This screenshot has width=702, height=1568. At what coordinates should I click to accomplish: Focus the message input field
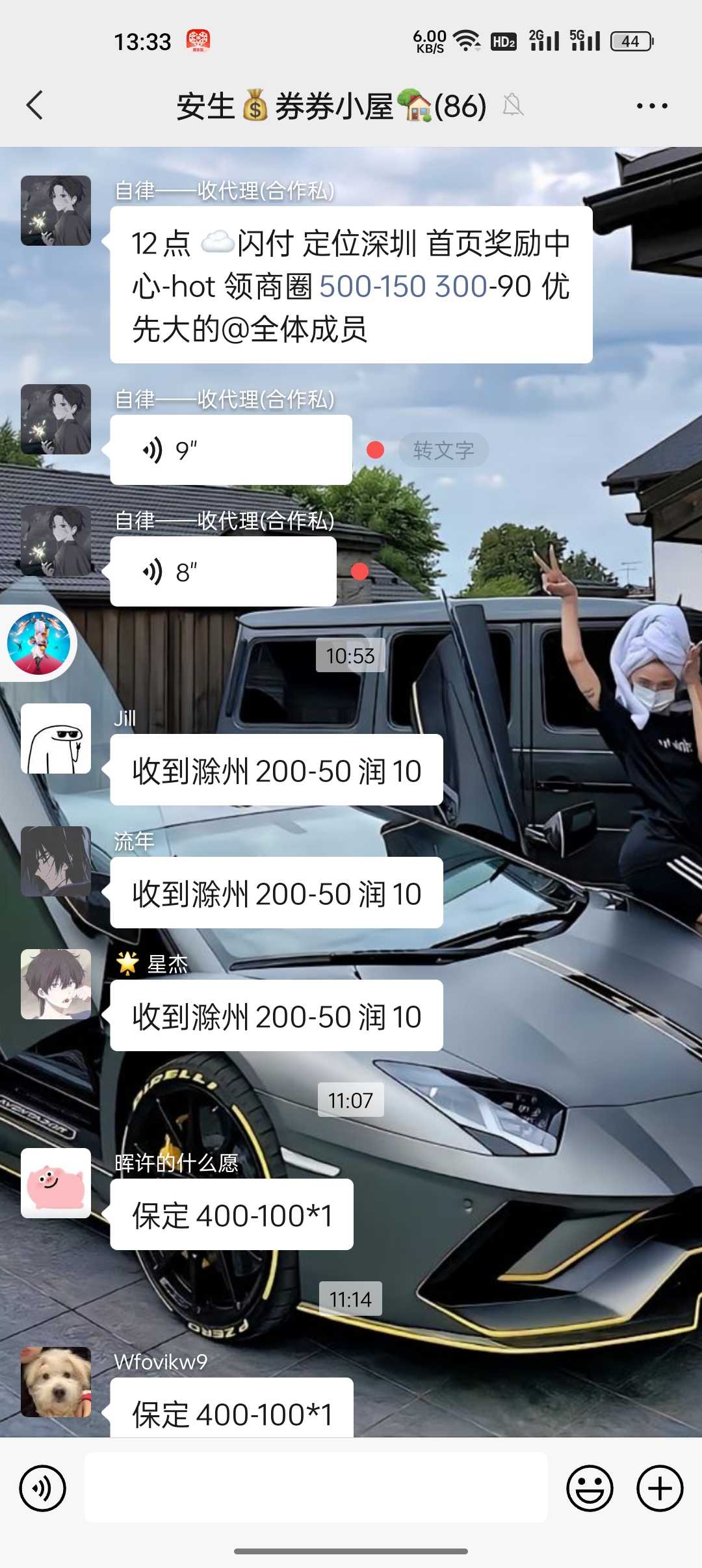click(x=316, y=1488)
